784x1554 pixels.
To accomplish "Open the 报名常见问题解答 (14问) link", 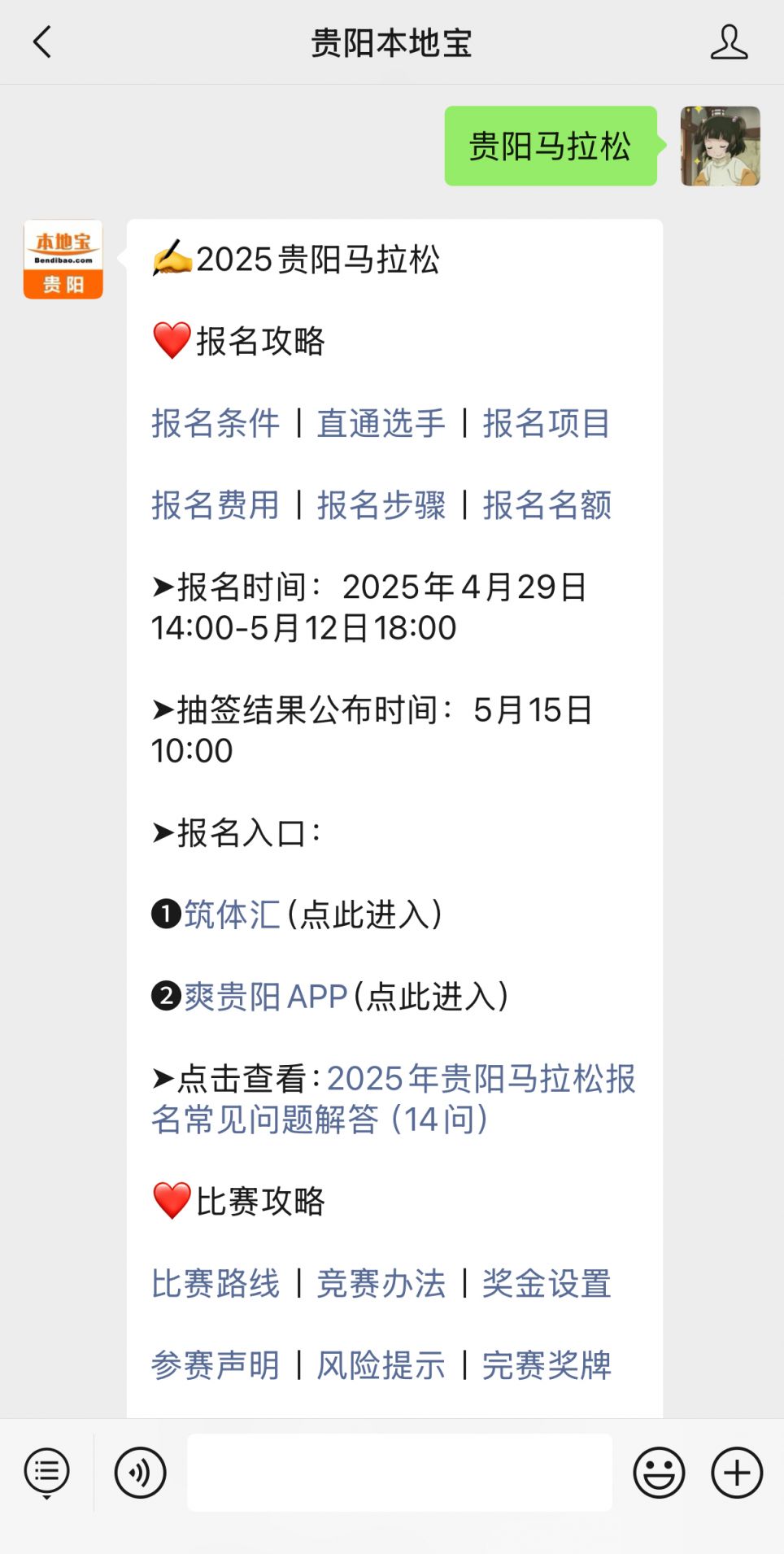I will [x=394, y=1099].
